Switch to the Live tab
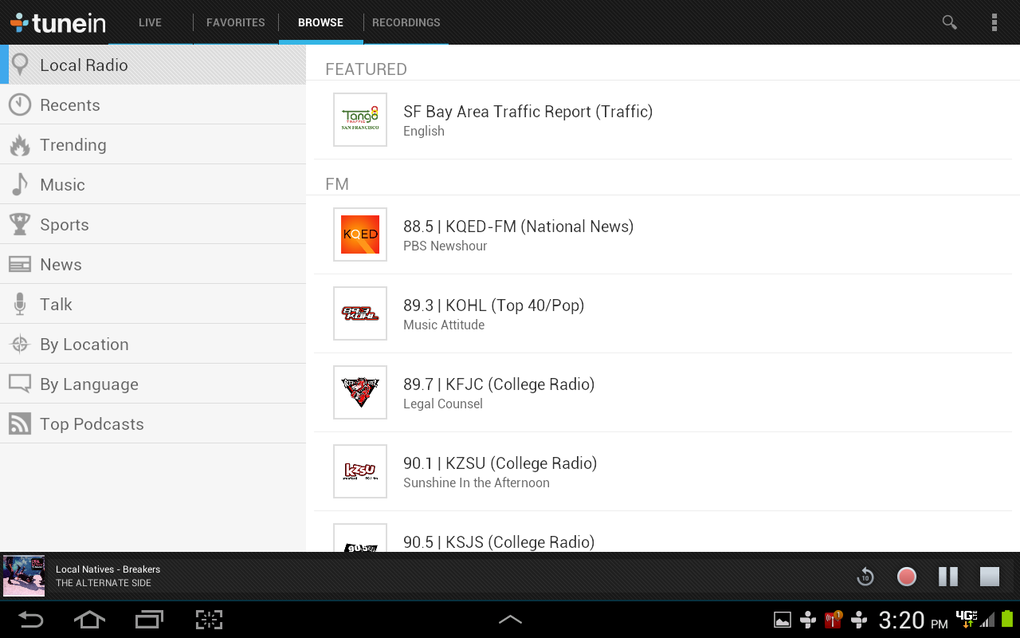The height and width of the screenshot is (638, 1020). (150, 22)
